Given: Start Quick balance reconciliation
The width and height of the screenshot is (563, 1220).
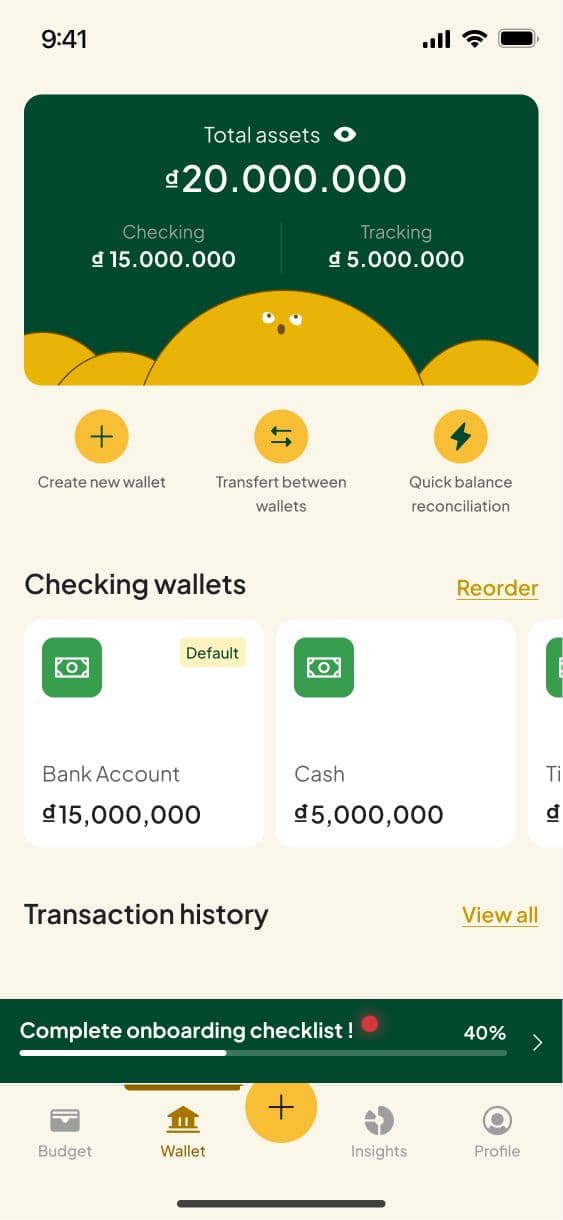Looking at the screenshot, I should 460,436.
